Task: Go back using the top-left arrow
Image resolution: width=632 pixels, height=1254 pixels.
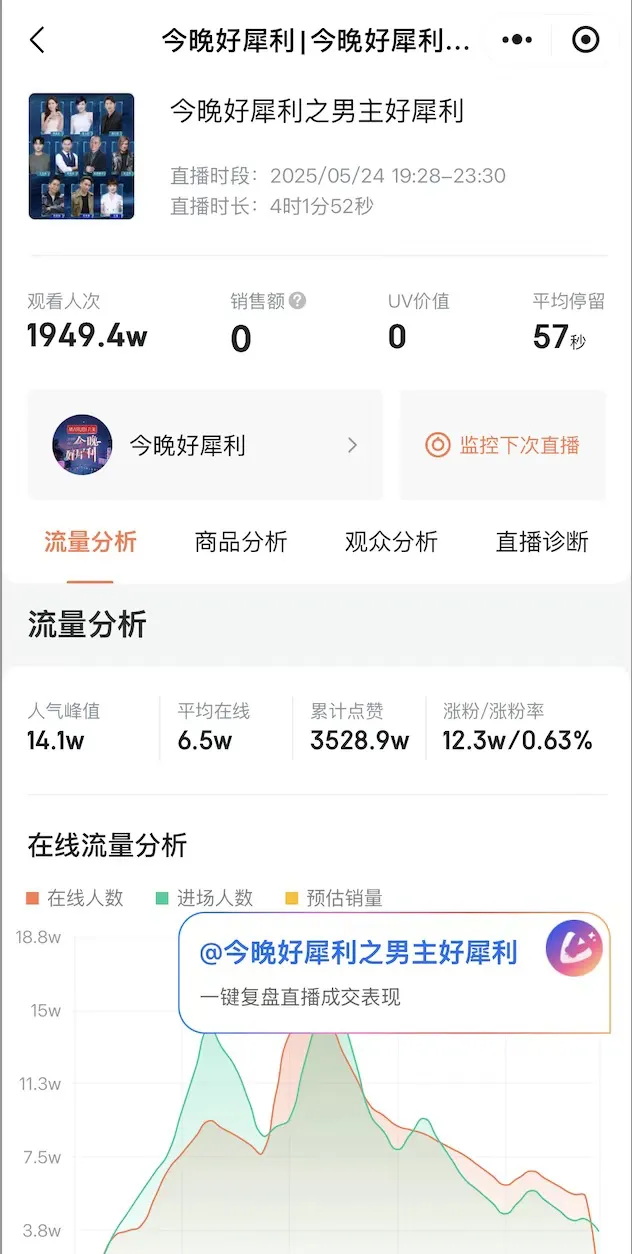Action: (37, 40)
